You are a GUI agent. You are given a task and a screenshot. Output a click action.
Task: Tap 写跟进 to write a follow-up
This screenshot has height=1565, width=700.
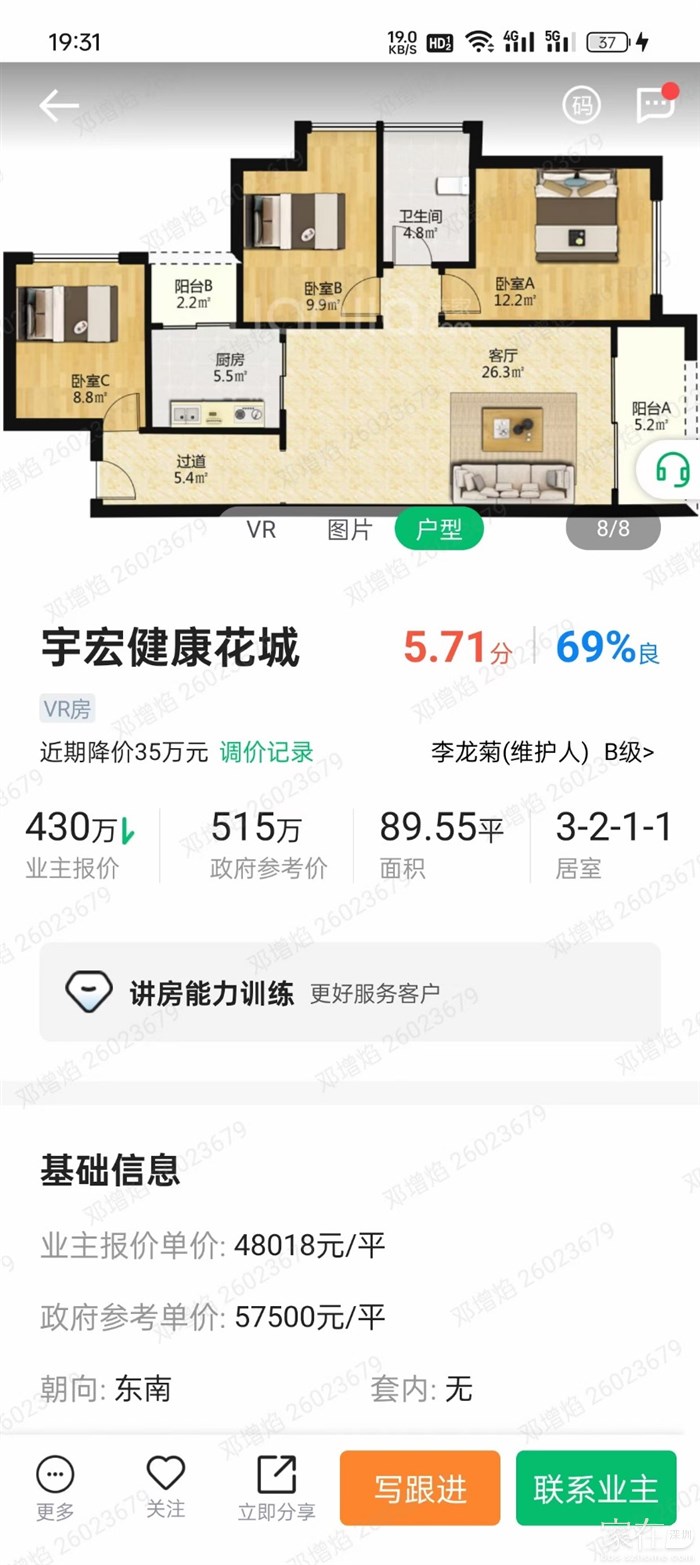click(x=420, y=1488)
